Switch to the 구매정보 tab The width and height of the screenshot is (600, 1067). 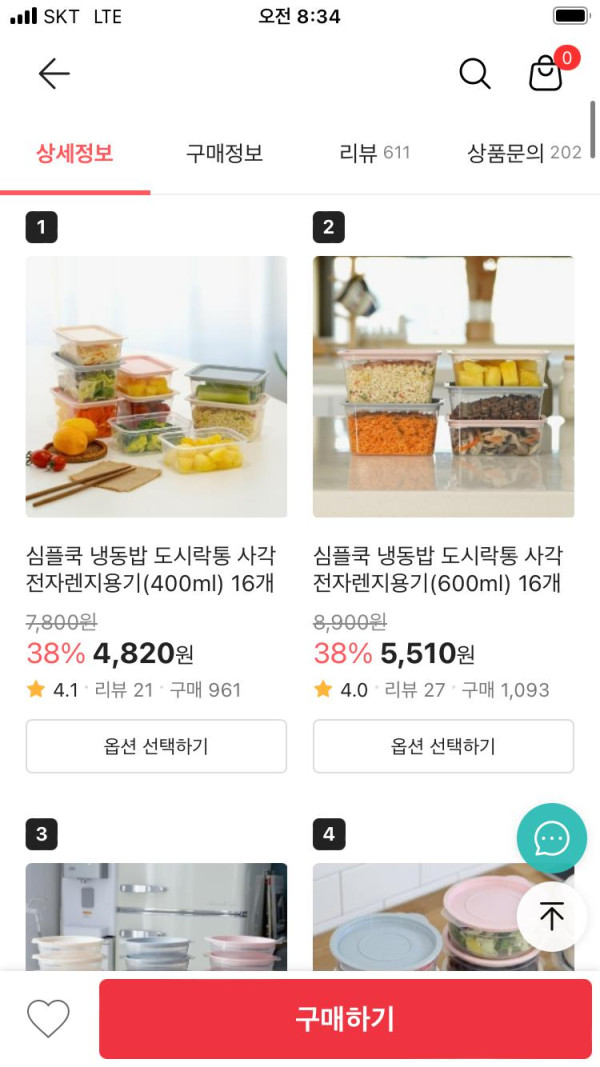224,153
